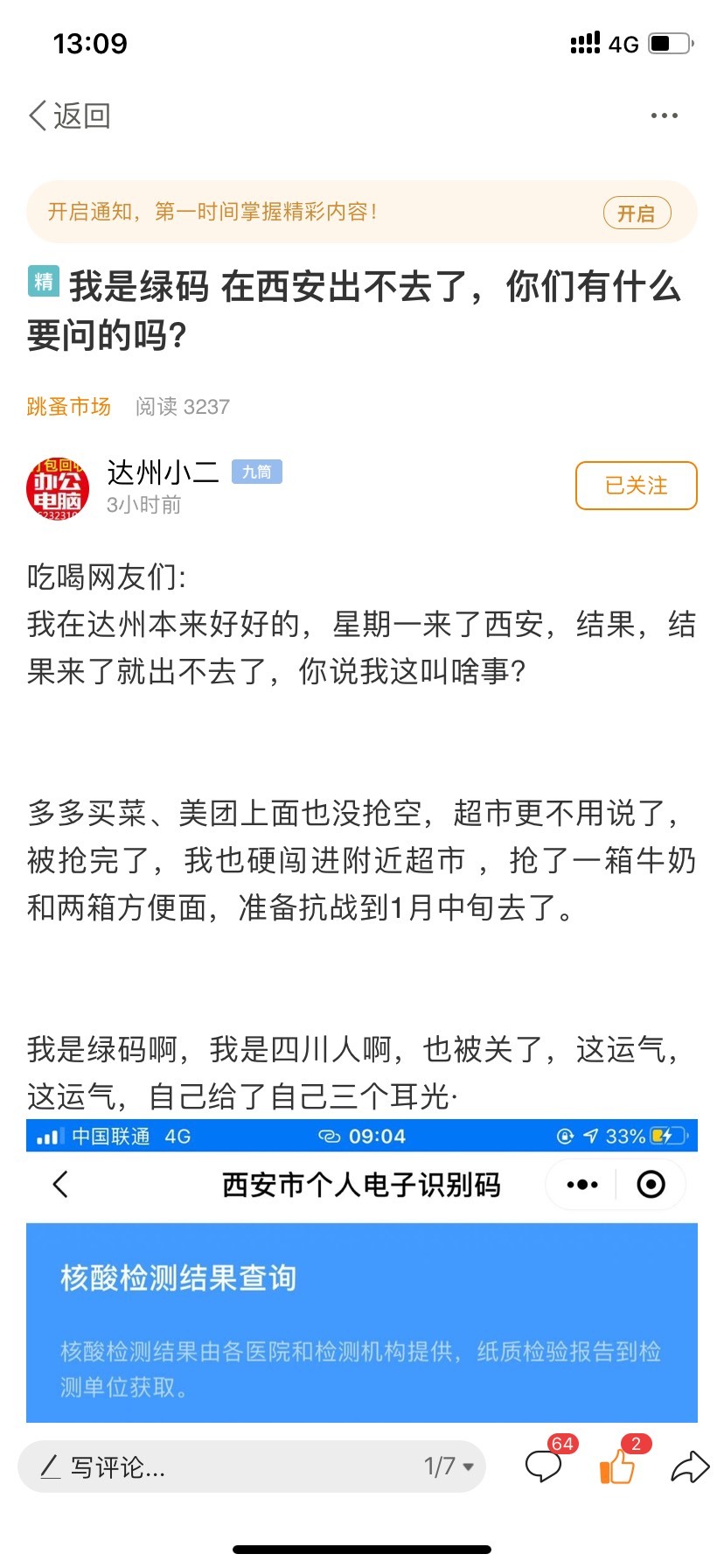Go back using the 返回 button
Image resolution: width=724 pixels, height=1568 pixels.
point(70,115)
